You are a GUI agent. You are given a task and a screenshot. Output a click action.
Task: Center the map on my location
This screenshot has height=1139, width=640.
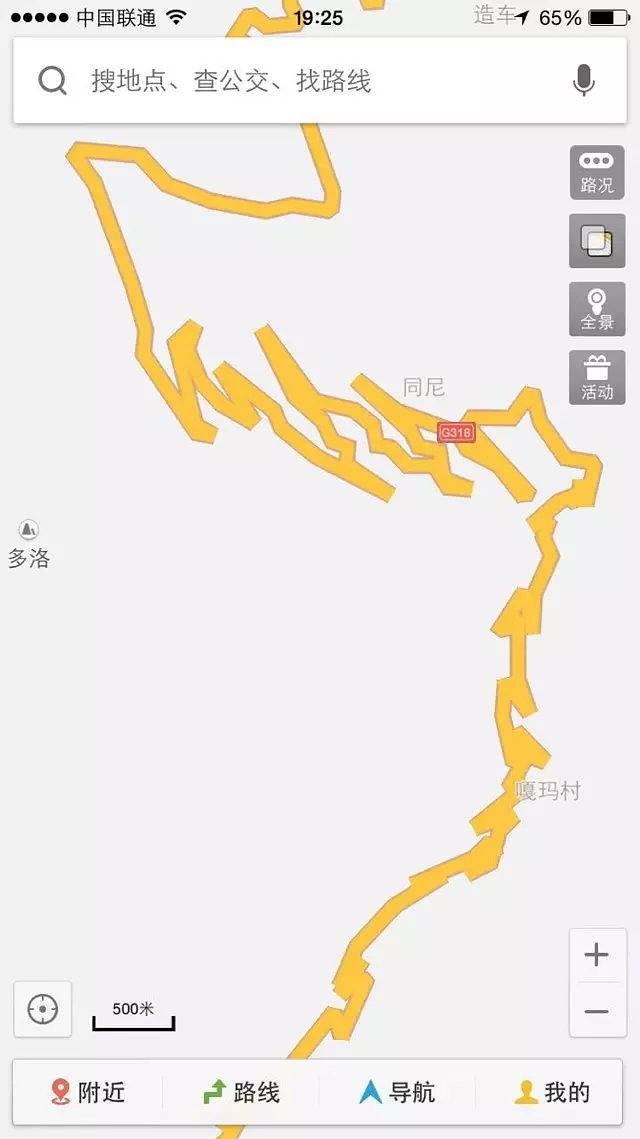43,1009
